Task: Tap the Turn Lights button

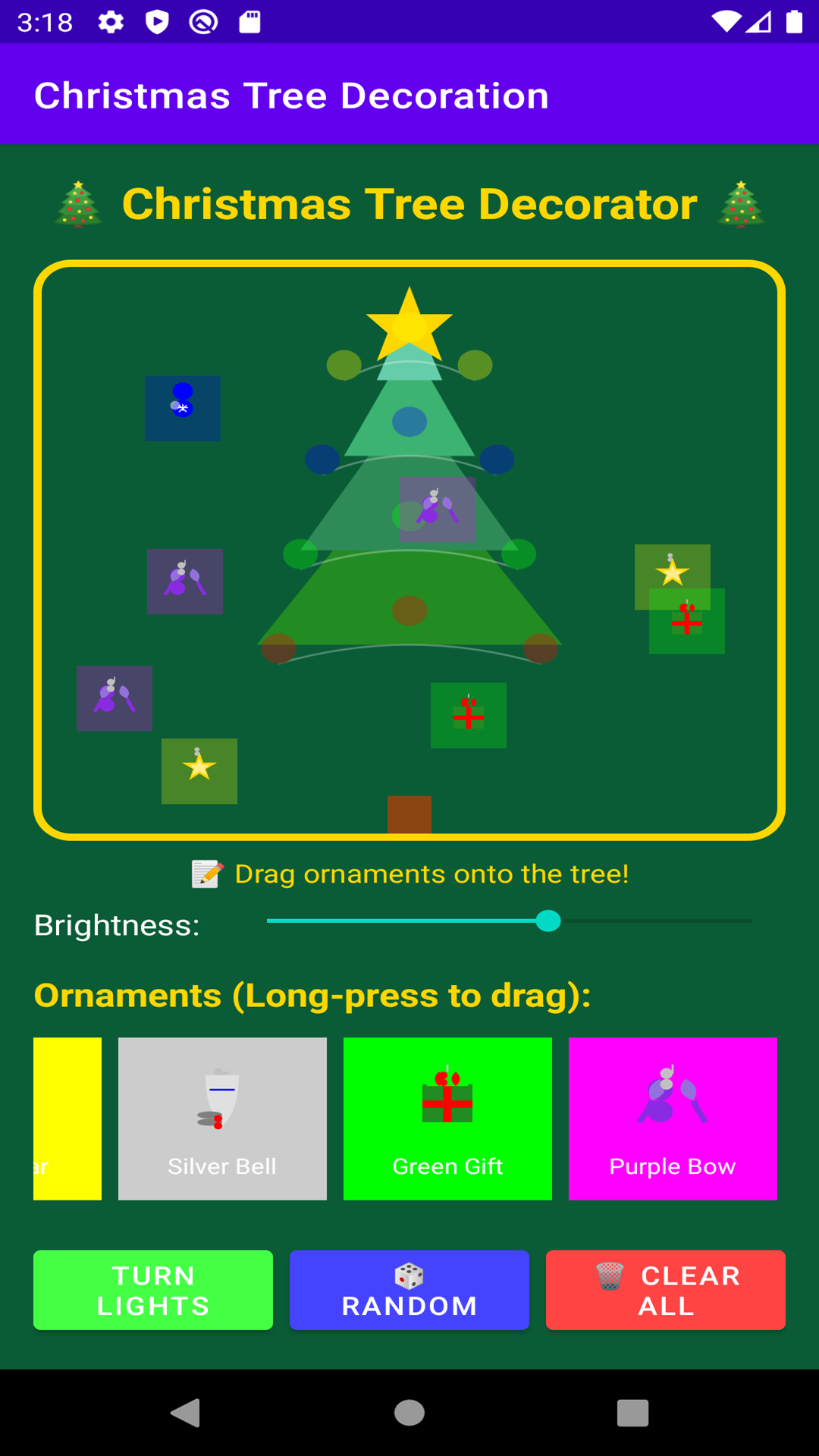Action: point(152,1290)
